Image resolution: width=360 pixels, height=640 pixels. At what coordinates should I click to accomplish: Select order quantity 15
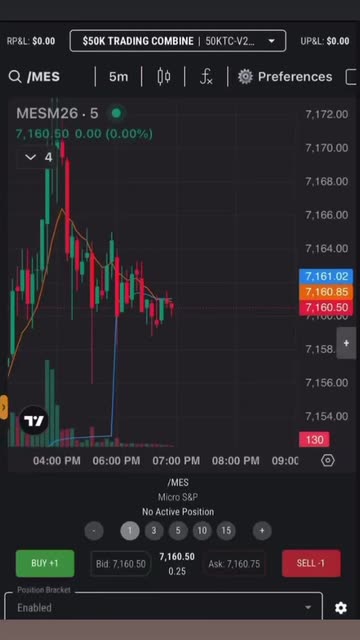coord(226,531)
